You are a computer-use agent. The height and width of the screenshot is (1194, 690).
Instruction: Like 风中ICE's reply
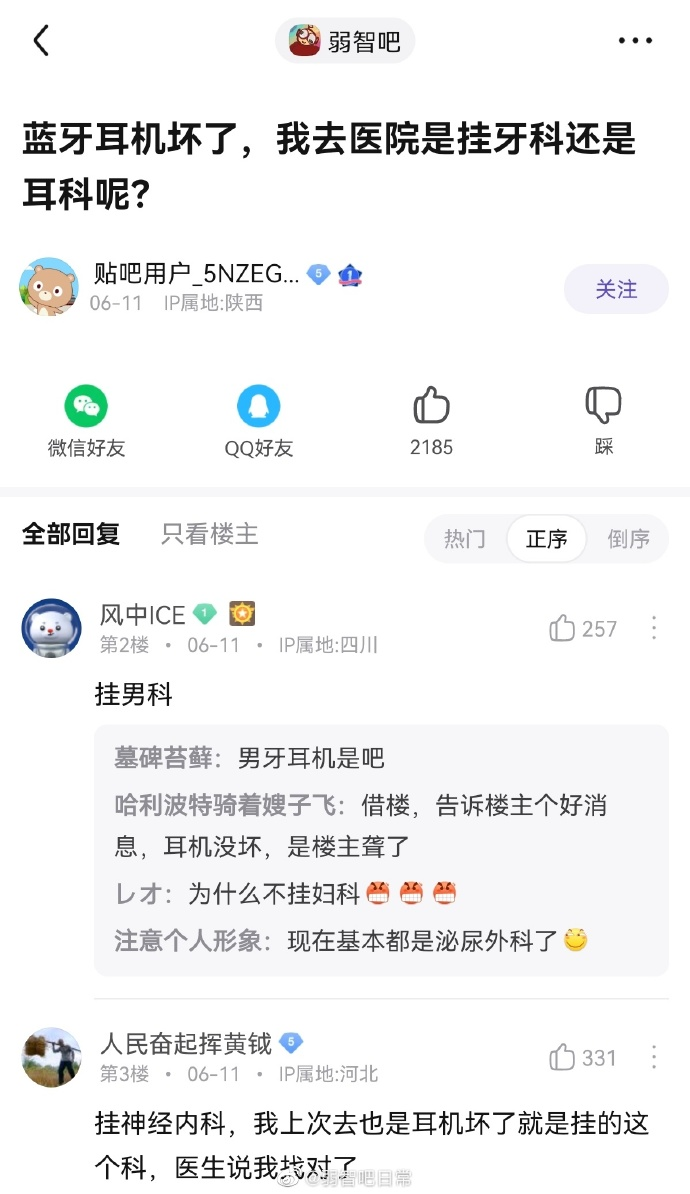[x=582, y=628]
